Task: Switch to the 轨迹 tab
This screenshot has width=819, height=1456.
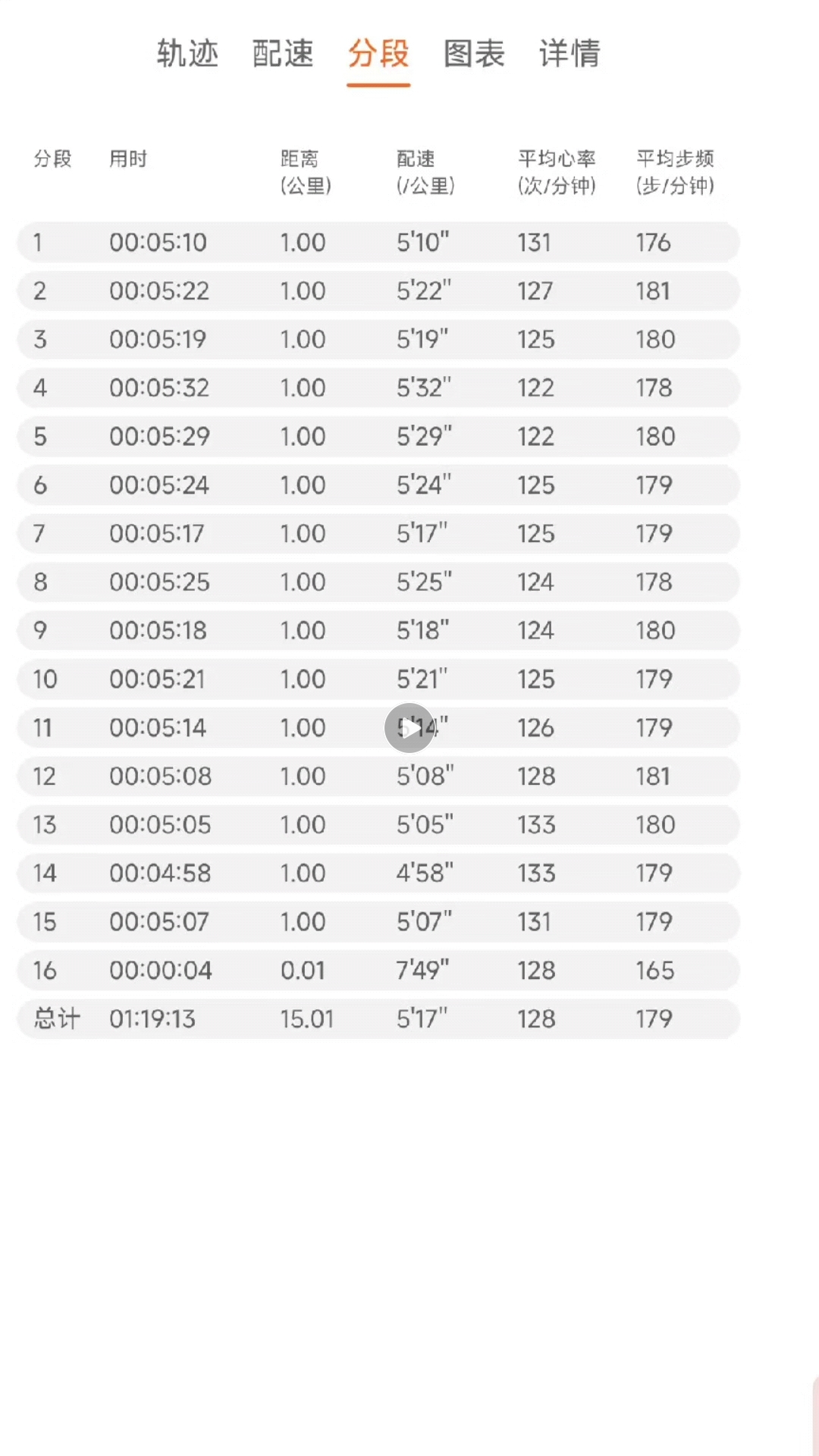Action: pyautogui.click(x=187, y=54)
